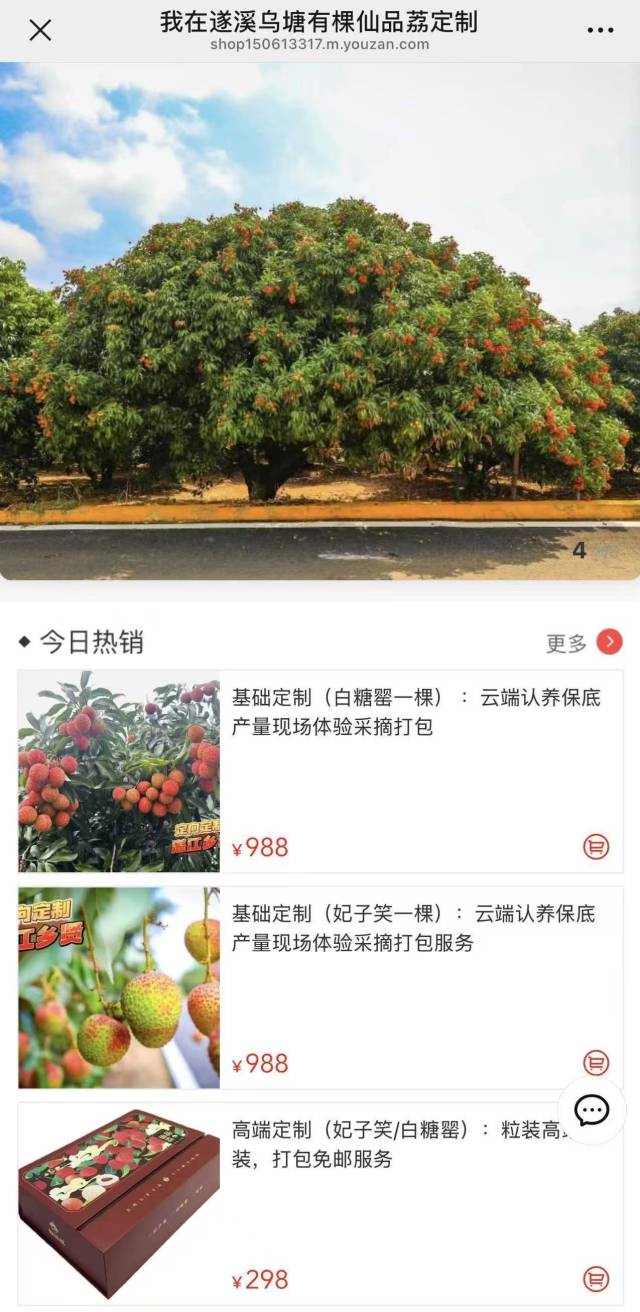Open the litchi tree banner image
This screenshot has height=1312, width=640.
[320, 320]
